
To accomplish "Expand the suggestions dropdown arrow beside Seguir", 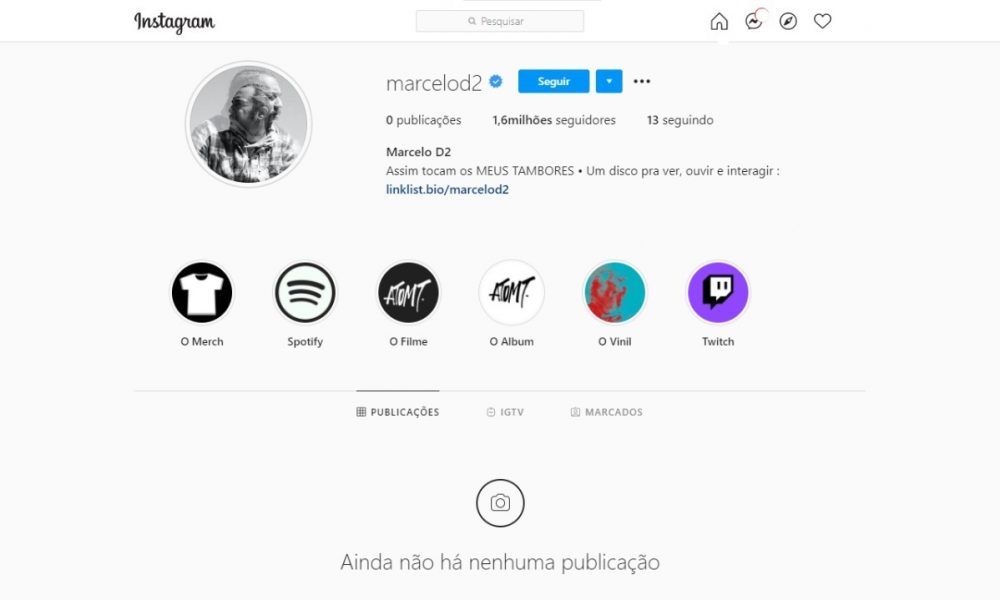I will (609, 82).
